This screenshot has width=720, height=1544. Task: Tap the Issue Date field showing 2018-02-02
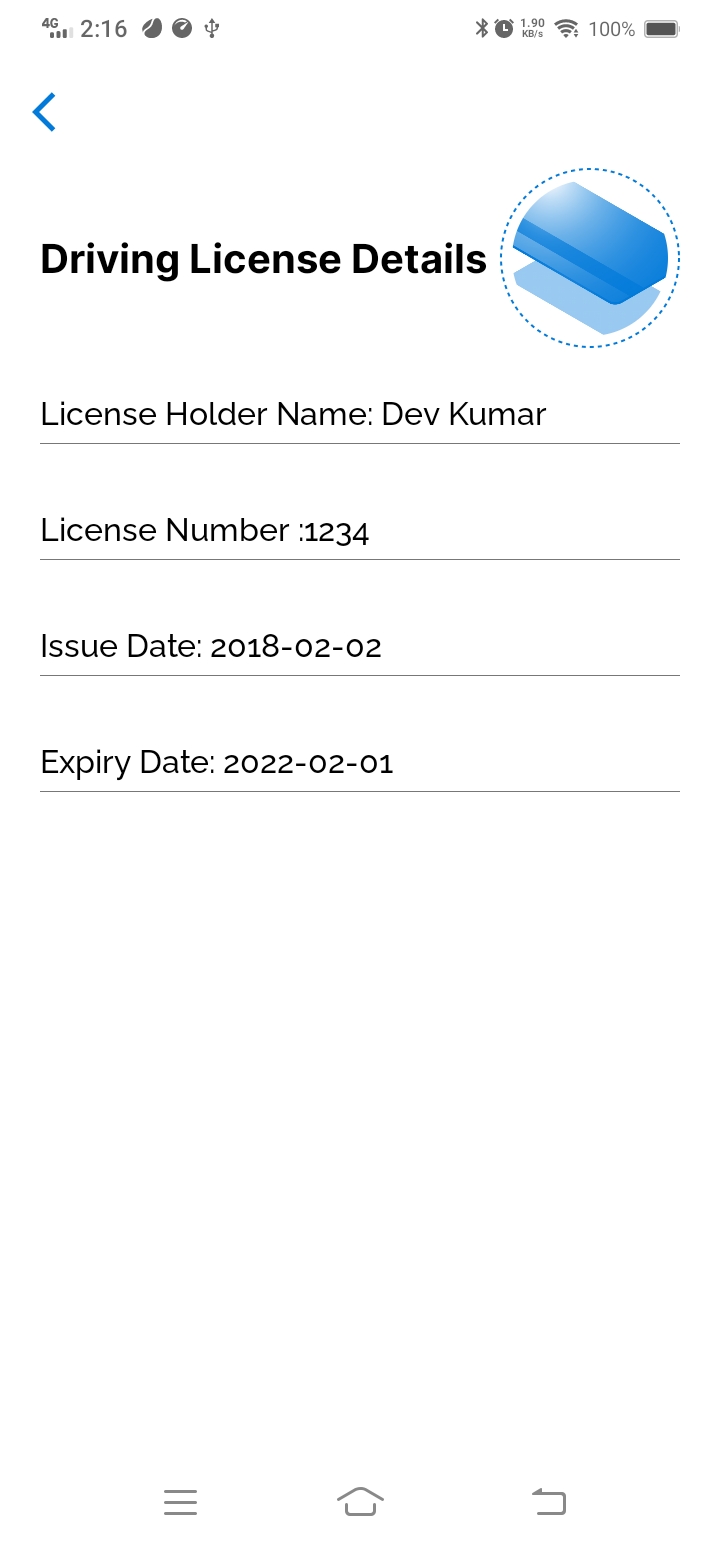pos(211,646)
